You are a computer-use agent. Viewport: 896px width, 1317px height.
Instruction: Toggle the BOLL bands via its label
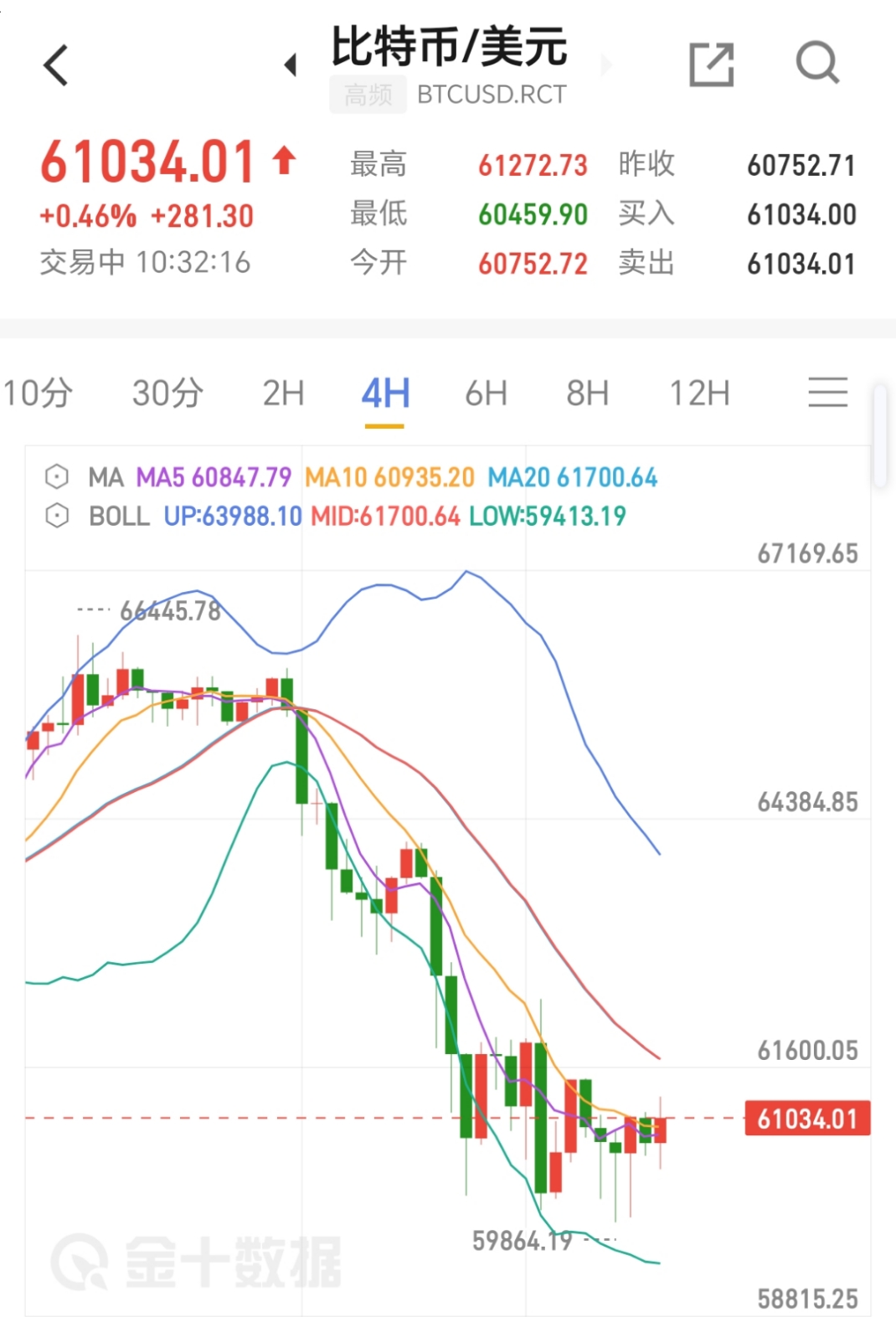pyautogui.click(x=121, y=517)
